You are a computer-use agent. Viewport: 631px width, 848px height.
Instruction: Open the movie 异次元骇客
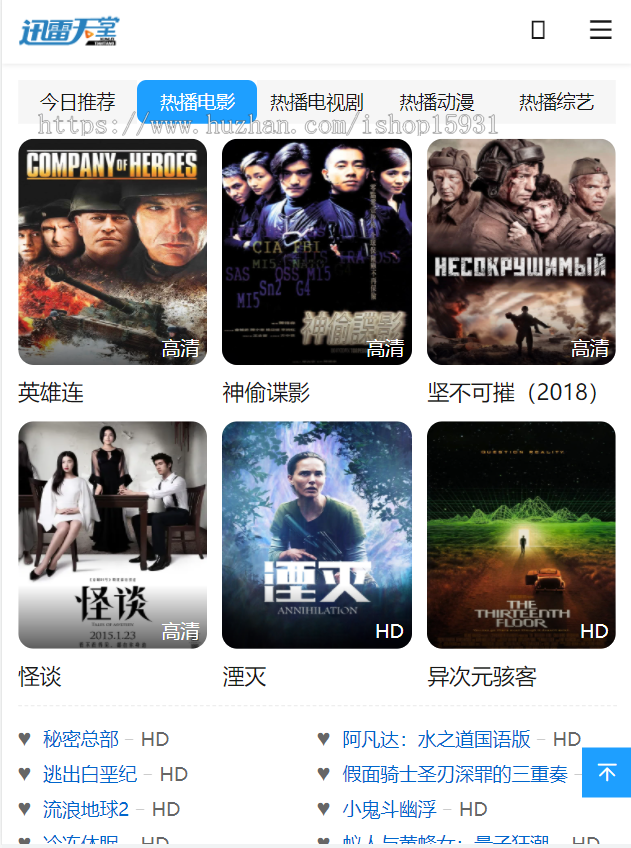click(x=521, y=535)
